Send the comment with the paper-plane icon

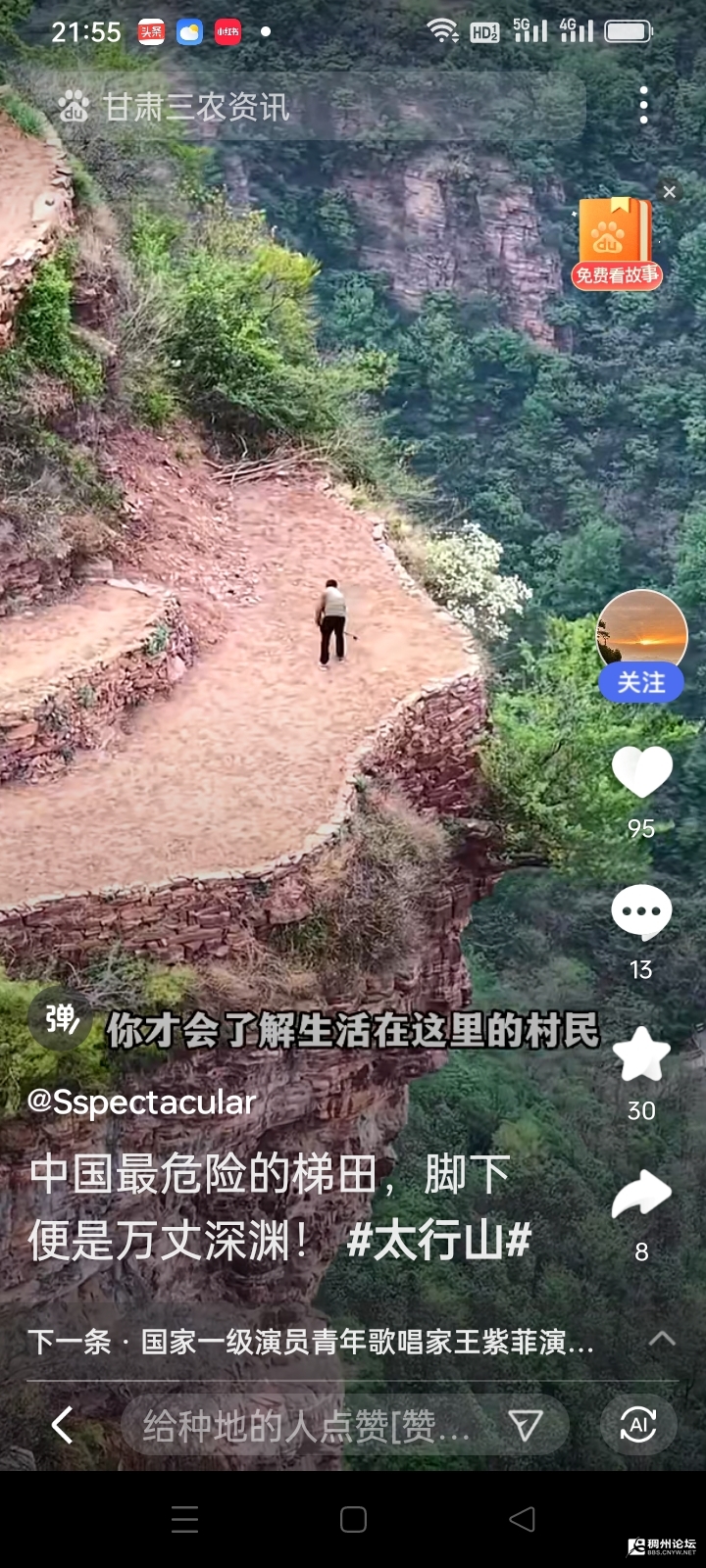[x=526, y=1426]
